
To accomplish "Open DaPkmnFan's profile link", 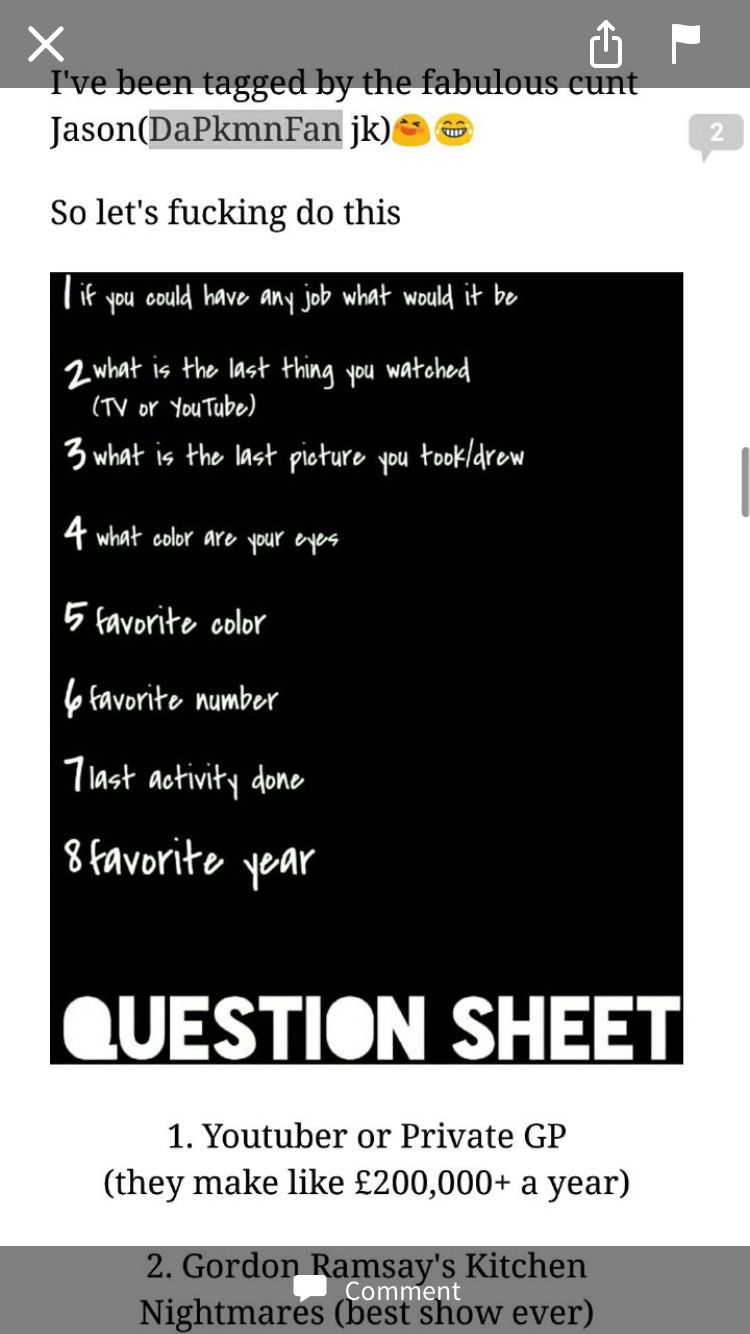I will [x=246, y=129].
